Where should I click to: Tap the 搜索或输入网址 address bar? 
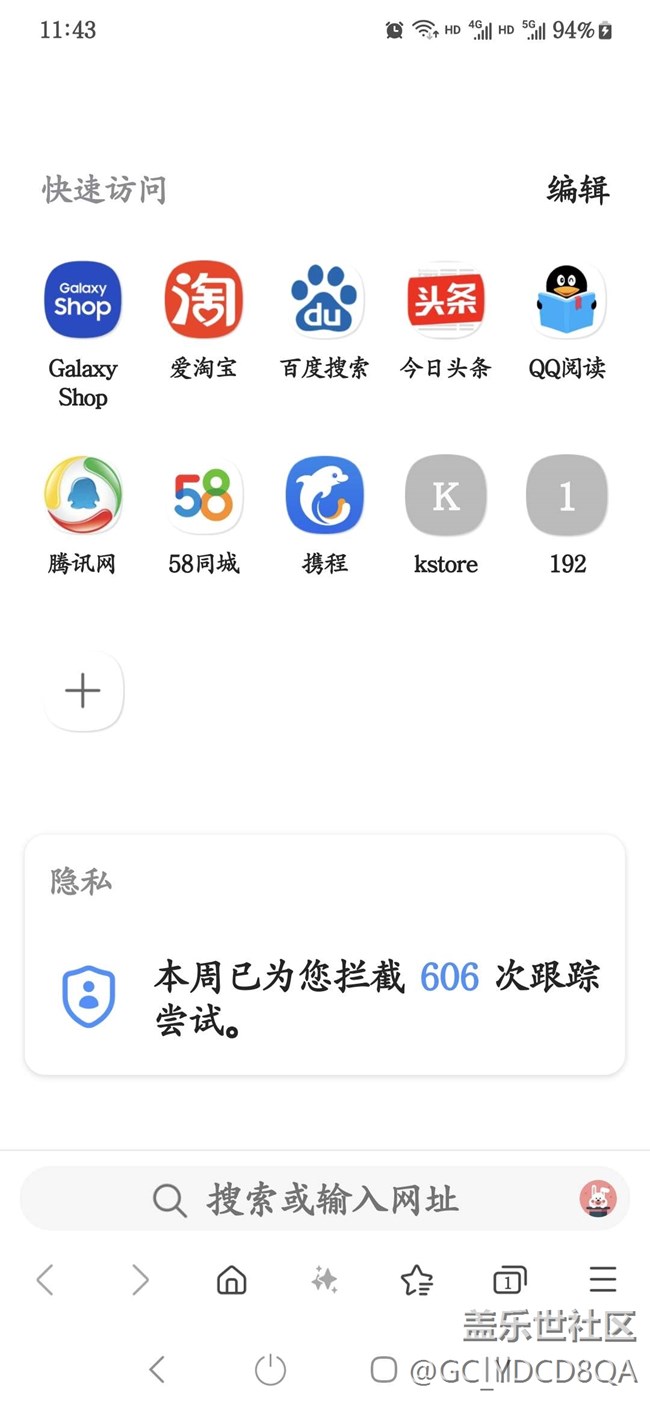coord(330,1198)
